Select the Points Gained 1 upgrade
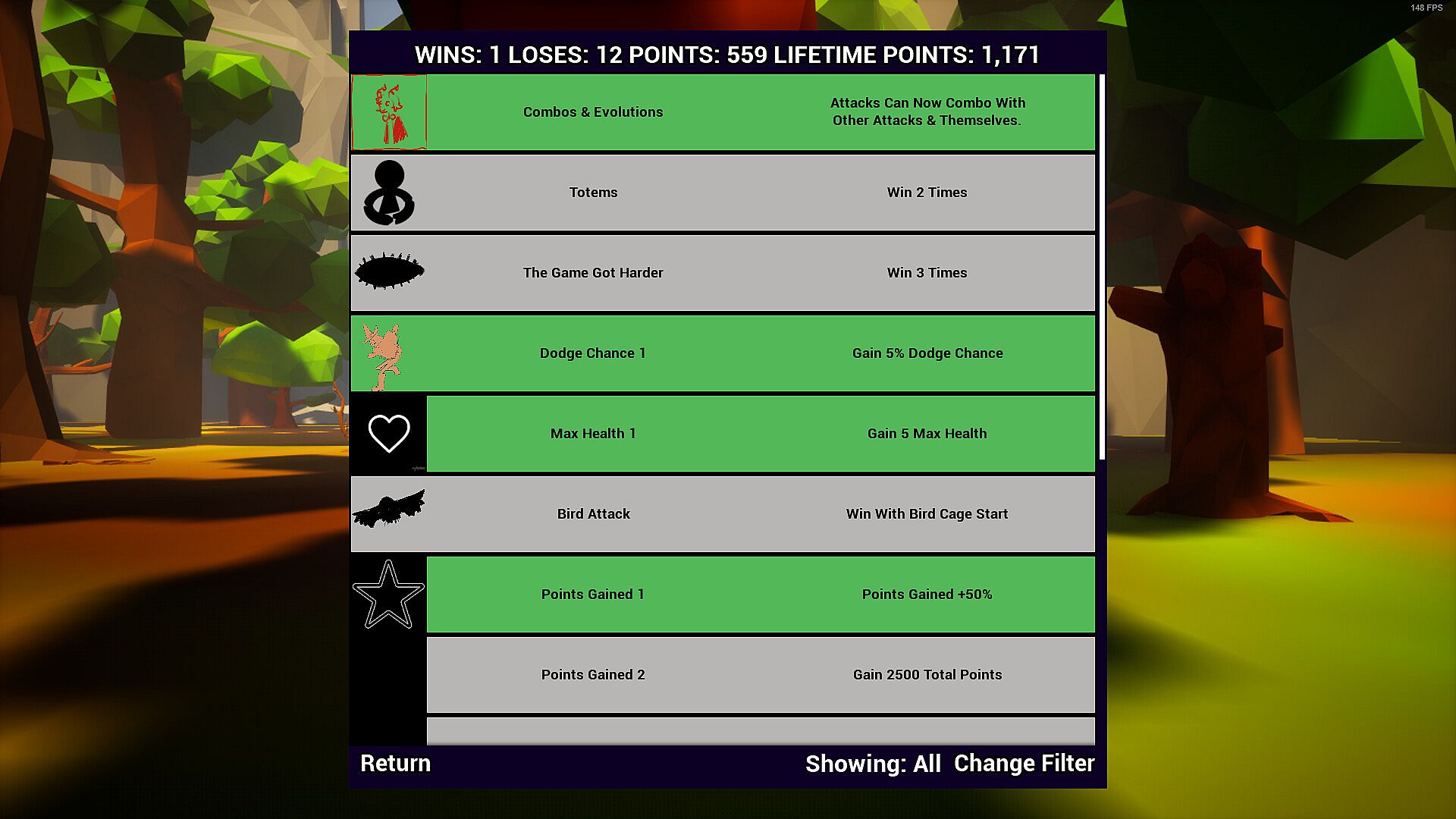This screenshot has height=819, width=1456. pos(760,595)
